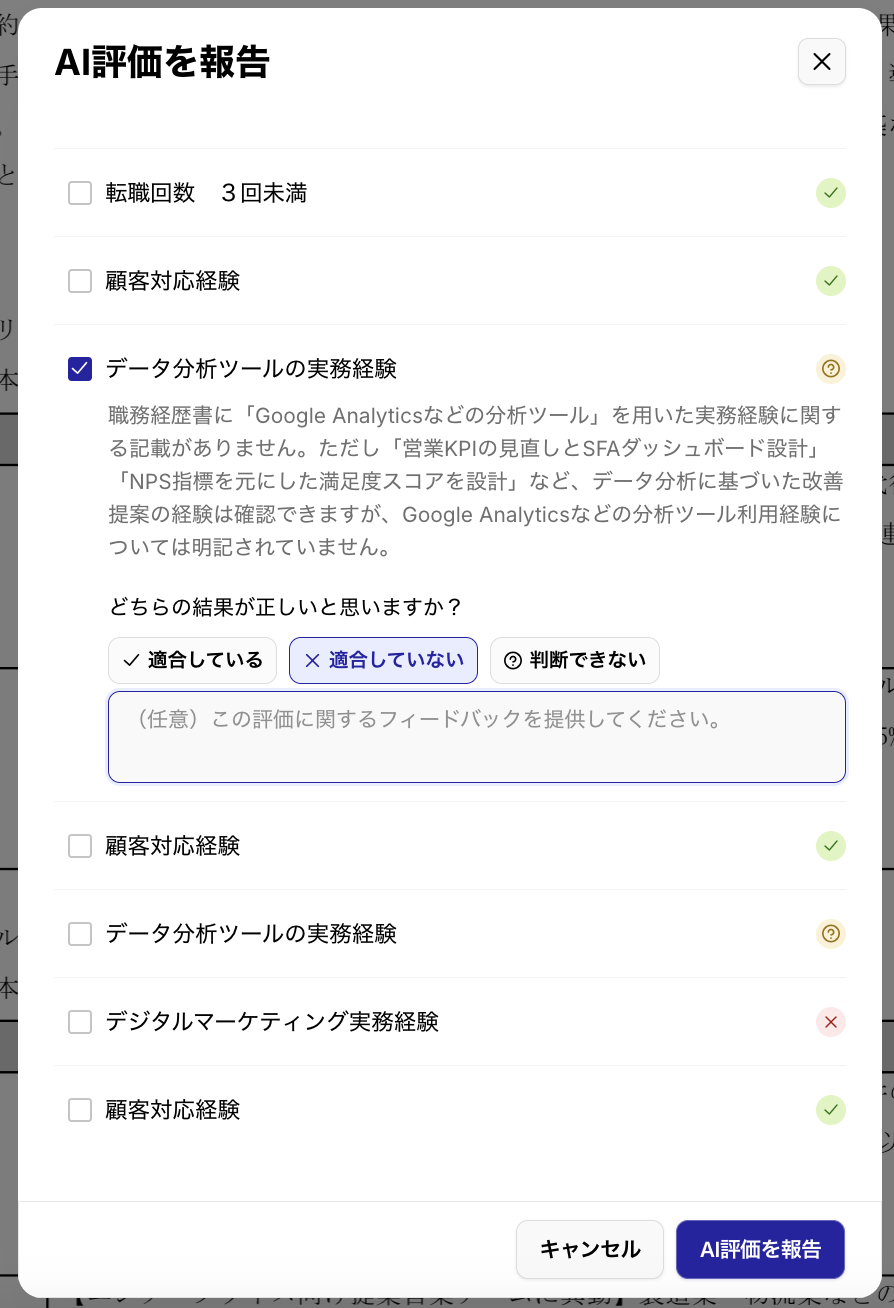
Task: Choose the 適合していない option
Action: pyautogui.click(x=383, y=660)
